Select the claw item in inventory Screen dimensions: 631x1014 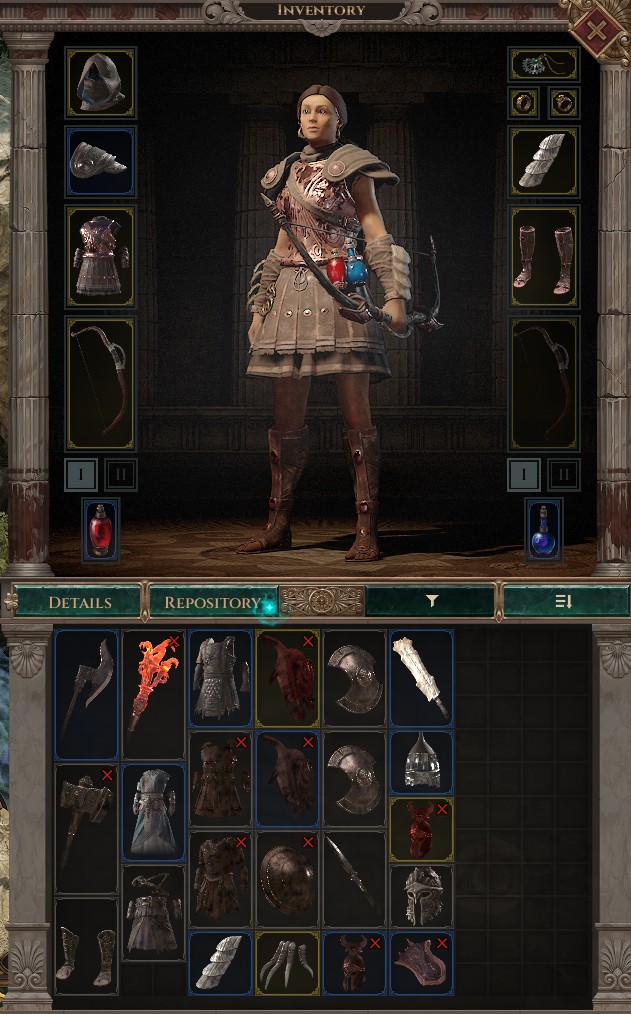(288, 963)
